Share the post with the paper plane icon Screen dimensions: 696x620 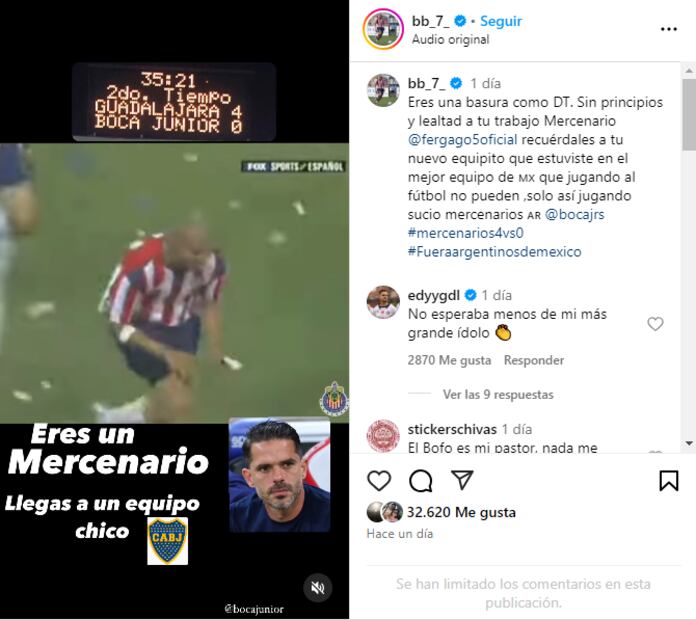pyautogui.click(x=461, y=481)
